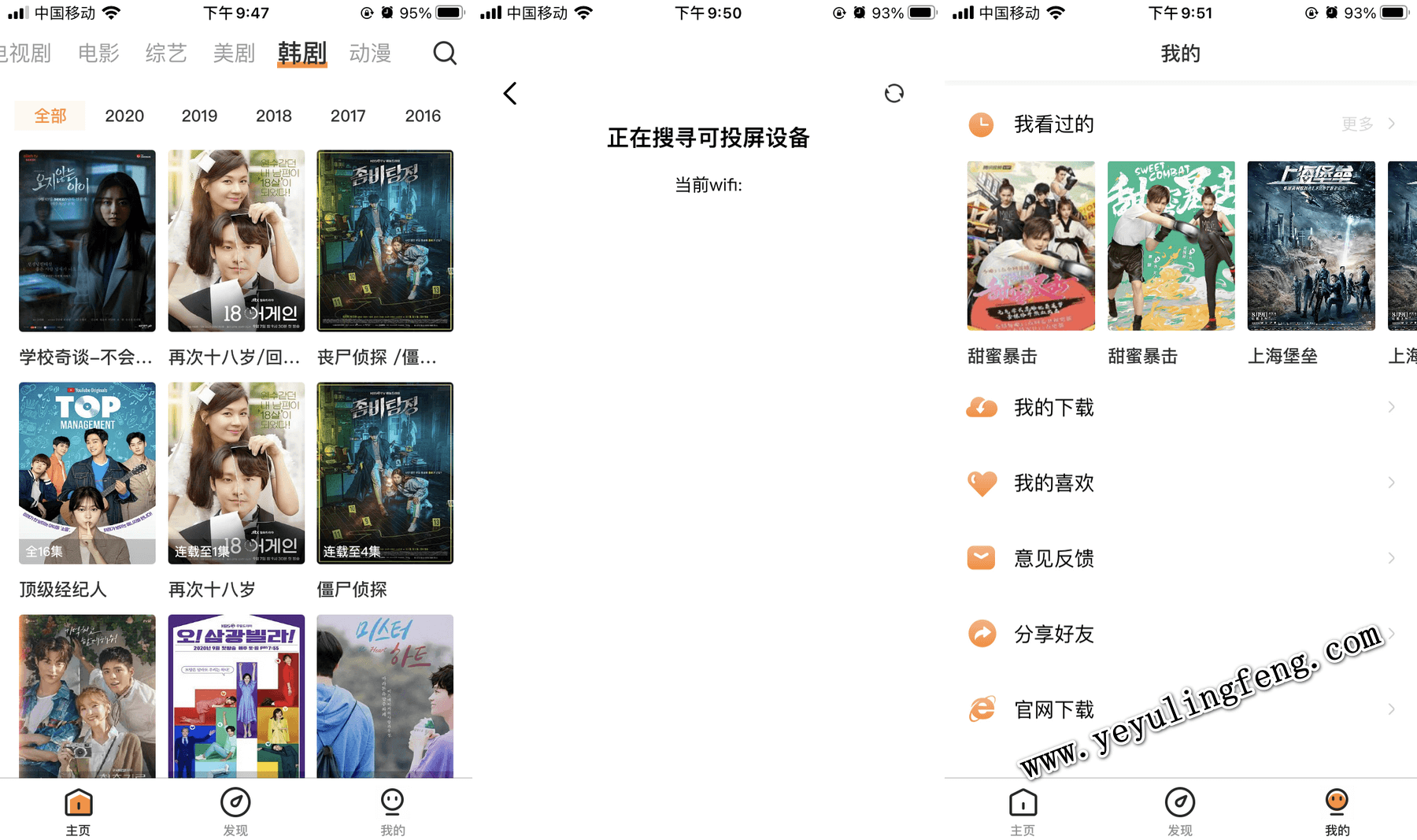Viewport: 1417px width, 840px height.
Task: Open the 我的下载 row
Action: coord(1180,407)
